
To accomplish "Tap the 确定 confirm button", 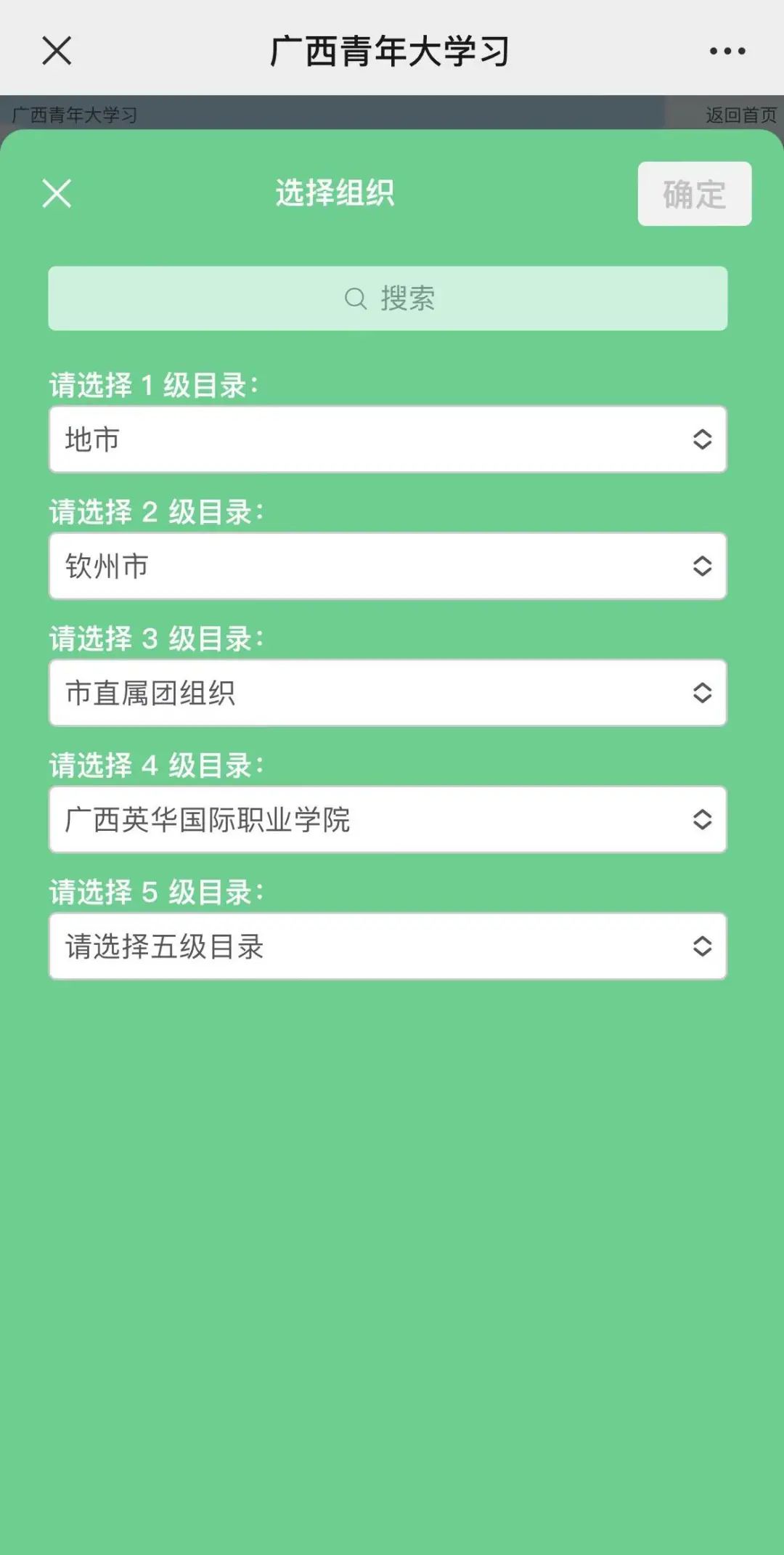I will coord(695,194).
